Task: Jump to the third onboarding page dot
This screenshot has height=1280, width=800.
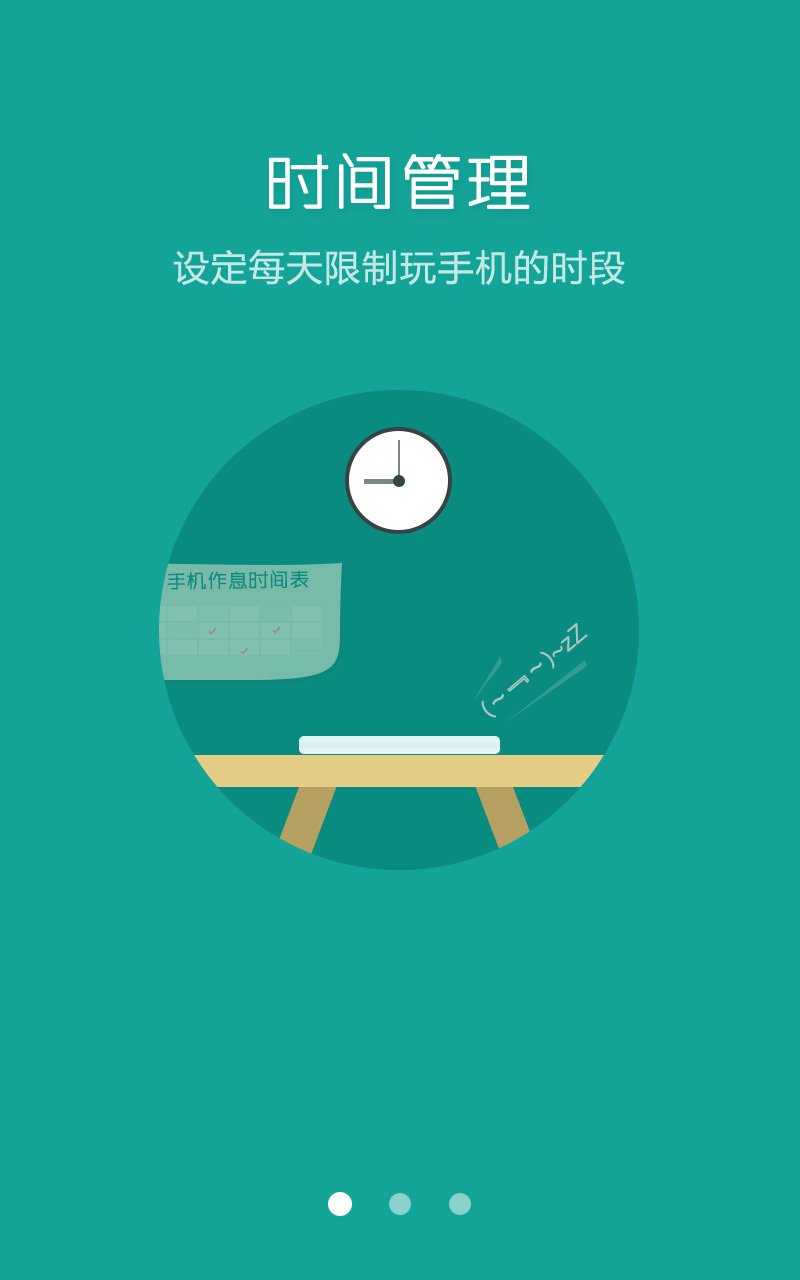Action: pyautogui.click(x=460, y=1204)
